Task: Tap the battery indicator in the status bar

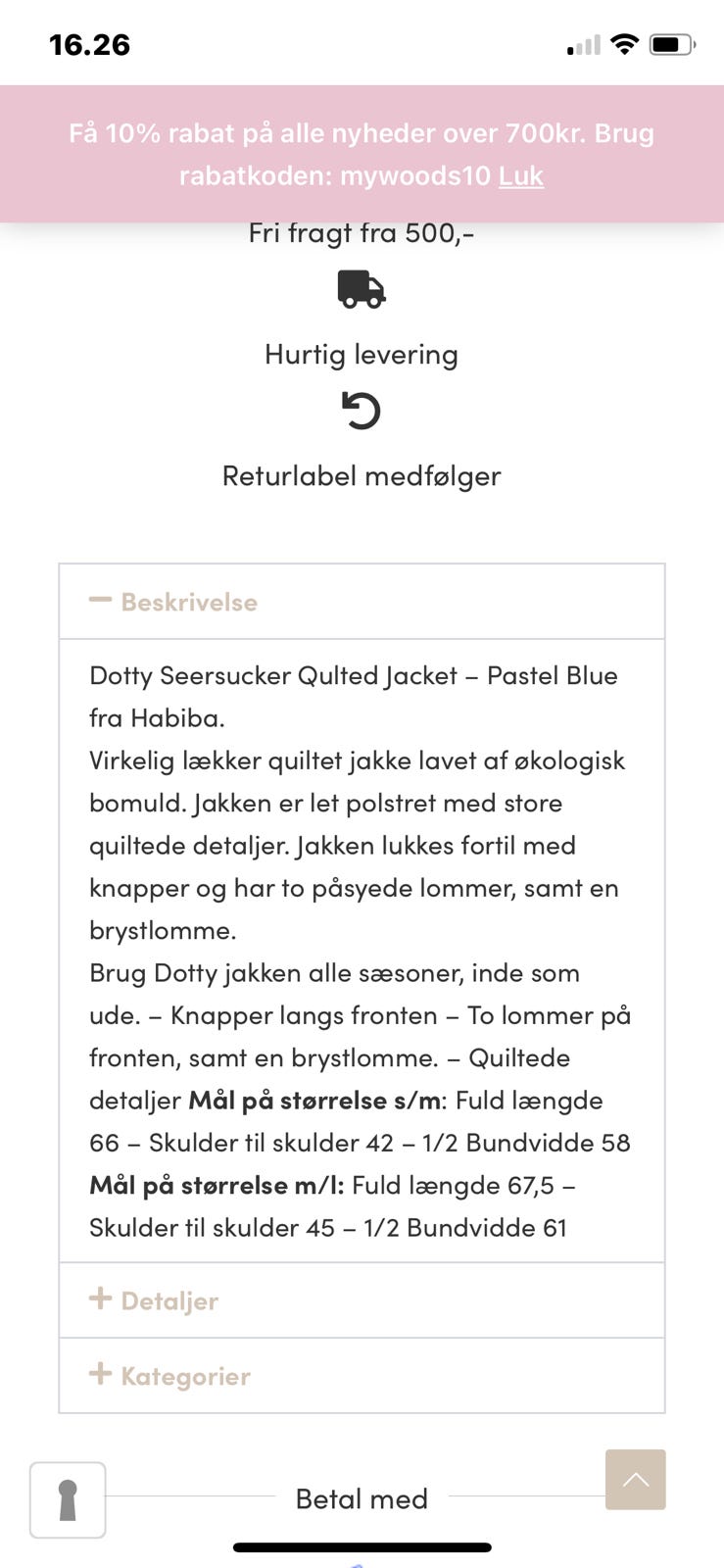Action: [x=670, y=43]
